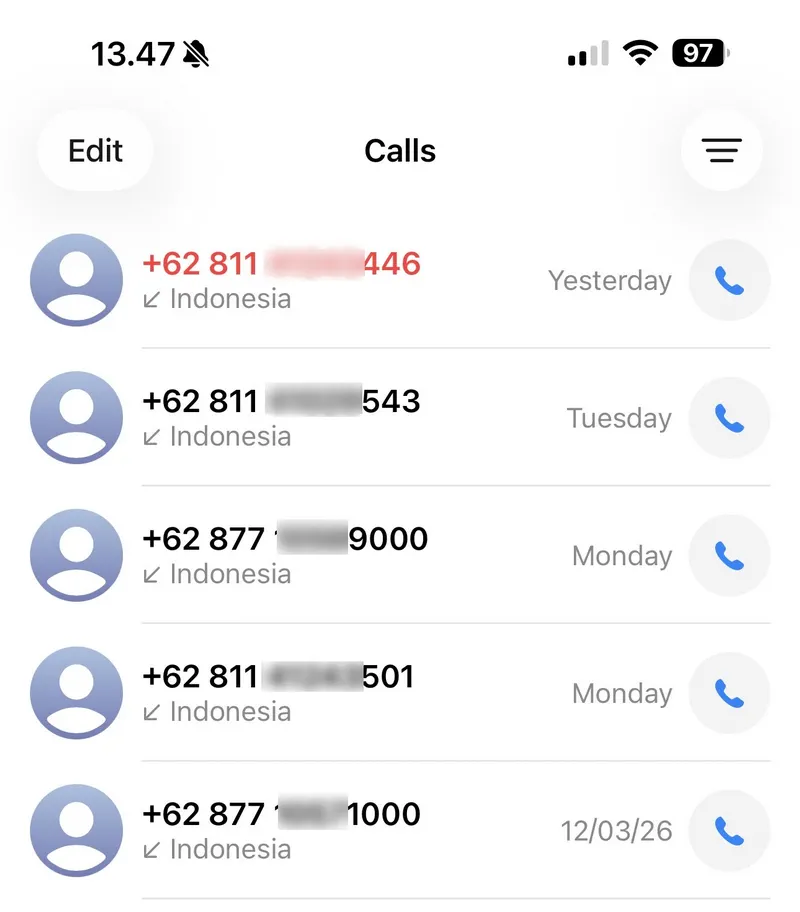Call the number ending in 501
Screen dimensions: 800x912
coord(730,693)
